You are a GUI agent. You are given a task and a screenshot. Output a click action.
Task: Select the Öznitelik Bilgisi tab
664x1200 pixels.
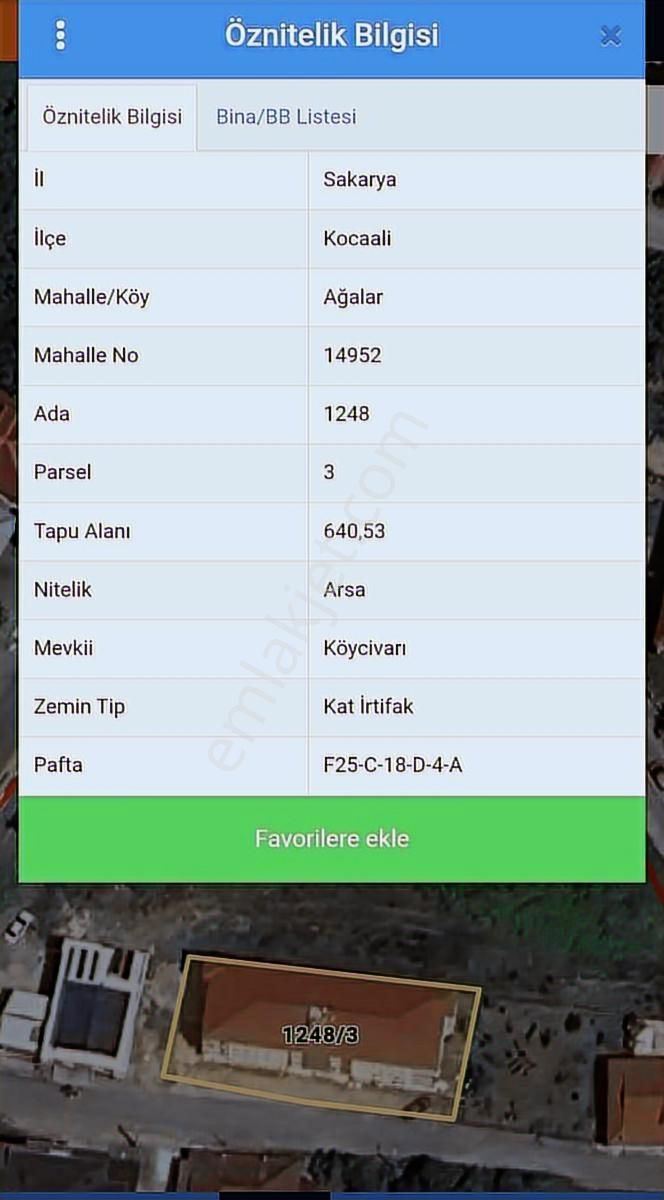(112, 116)
